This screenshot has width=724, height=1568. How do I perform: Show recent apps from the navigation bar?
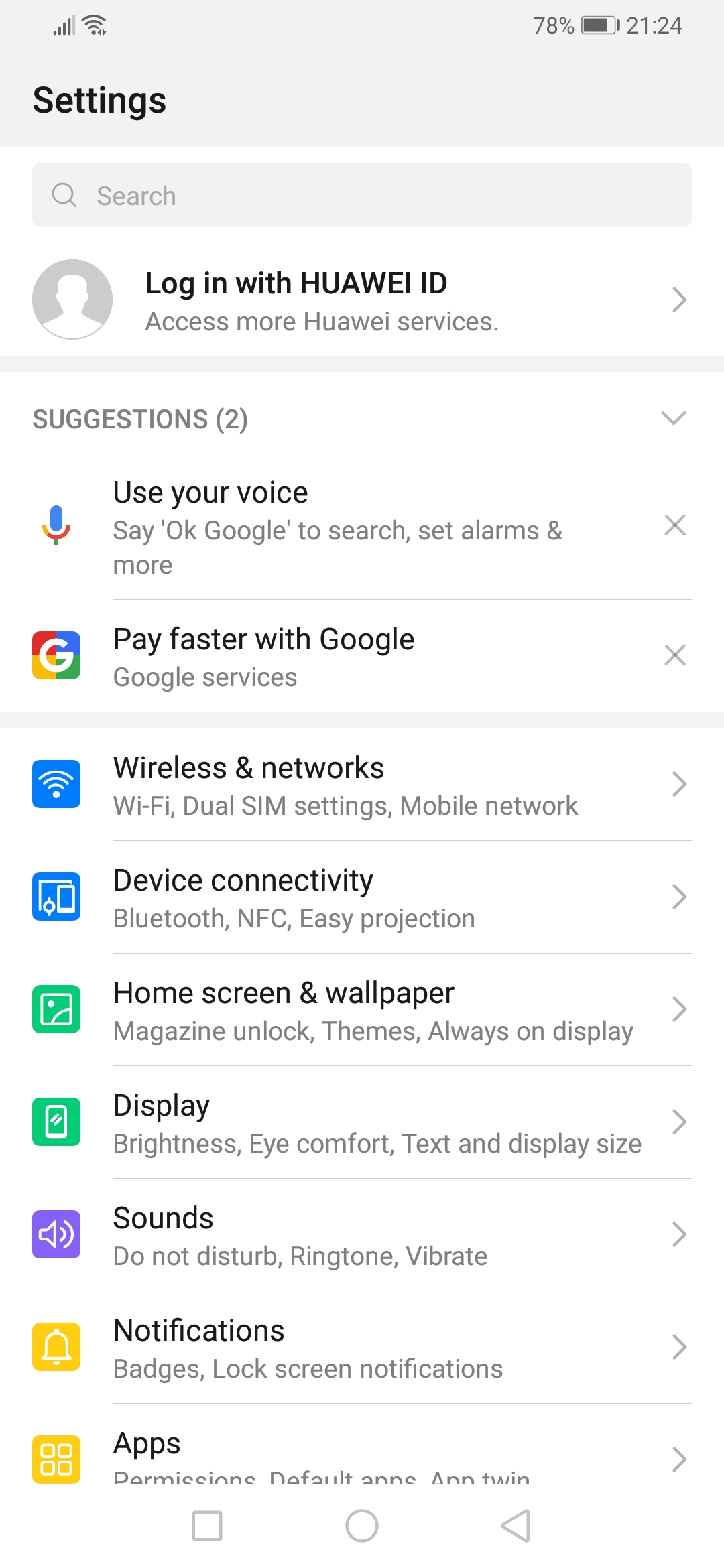click(x=207, y=1526)
